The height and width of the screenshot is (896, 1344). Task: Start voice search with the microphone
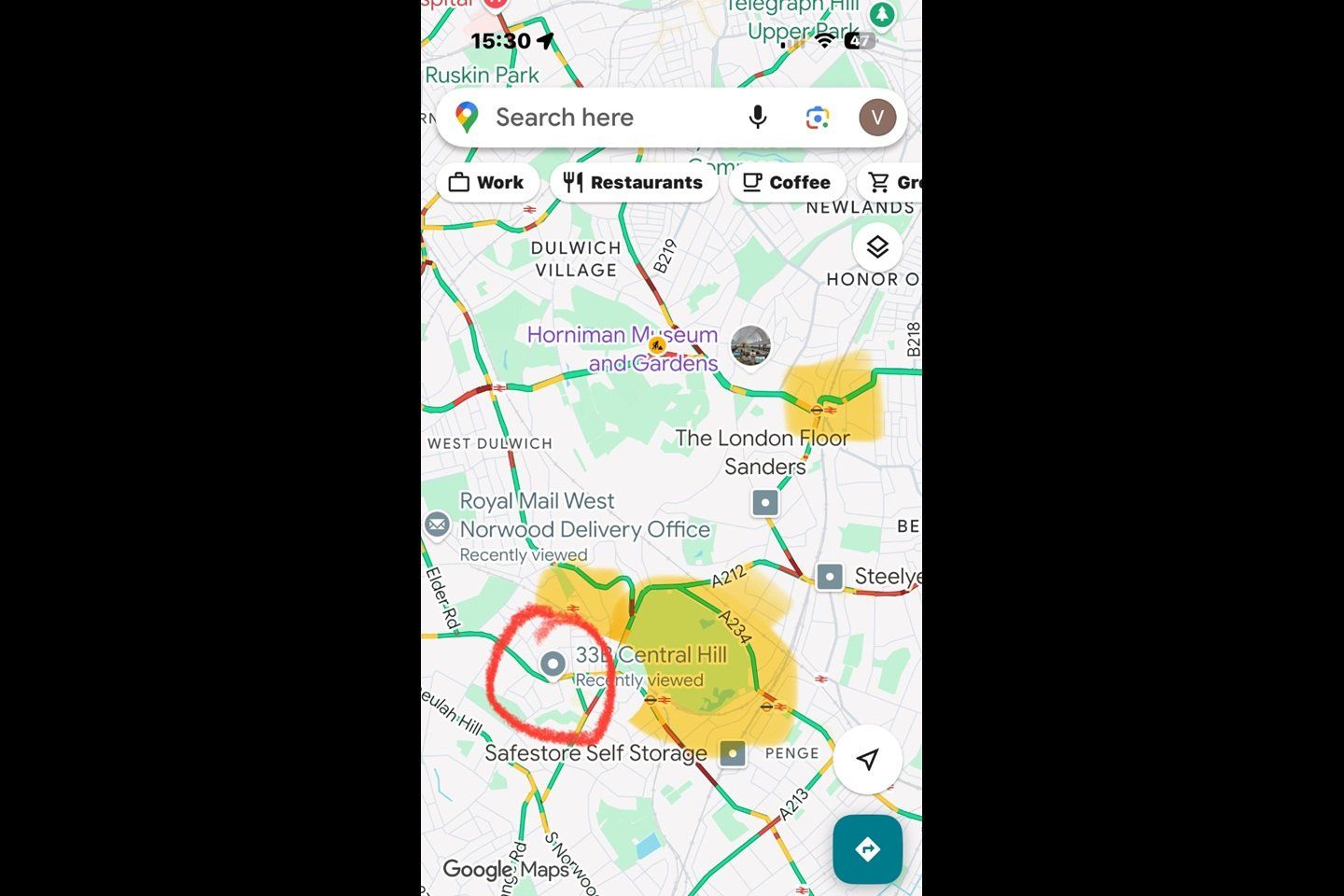coord(757,118)
